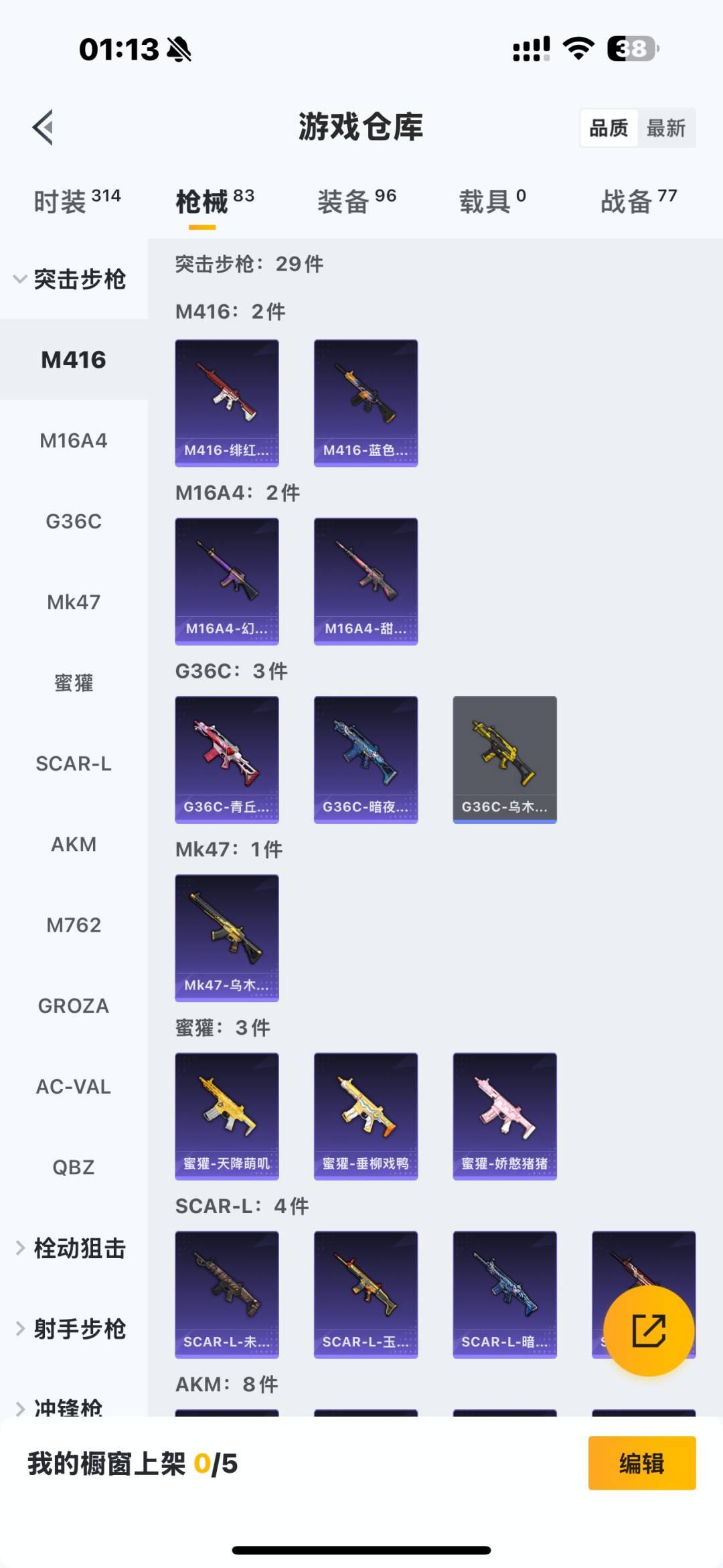Tap the orange floating share button
The width and height of the screenshot is (723, 1568).
tap(649, 1330)
